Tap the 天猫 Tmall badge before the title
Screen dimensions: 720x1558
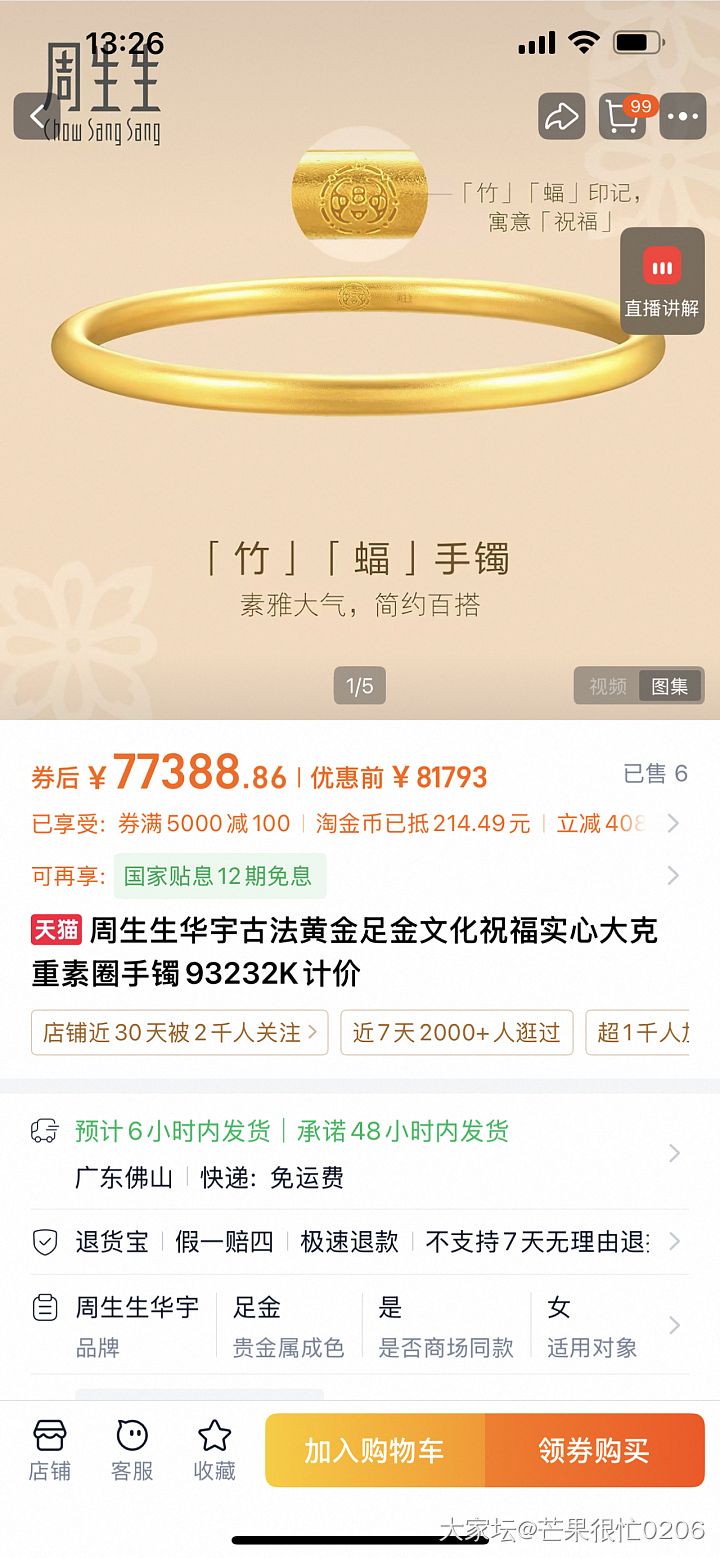56,931
